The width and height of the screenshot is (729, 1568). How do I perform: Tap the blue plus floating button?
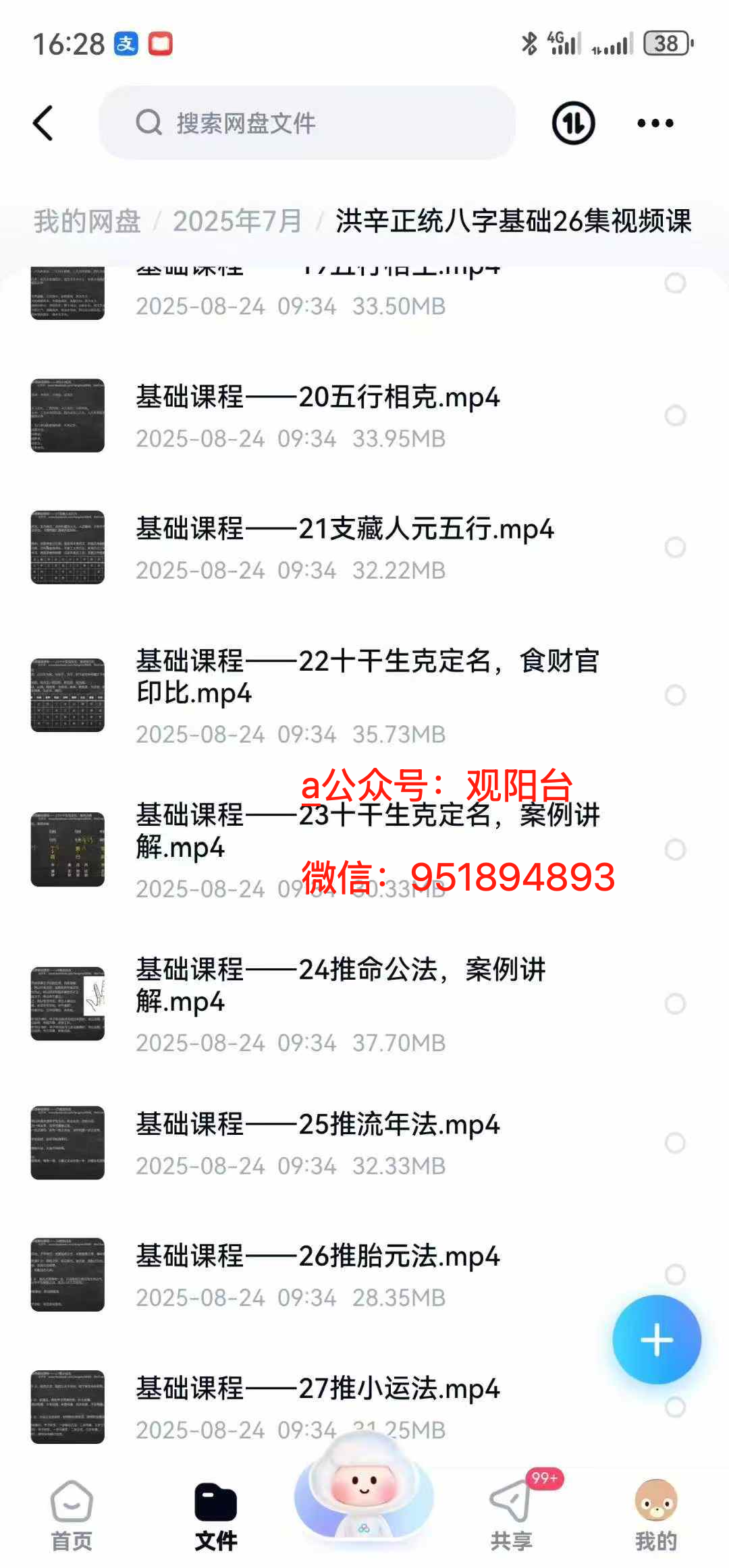(x=656, y=1340)
